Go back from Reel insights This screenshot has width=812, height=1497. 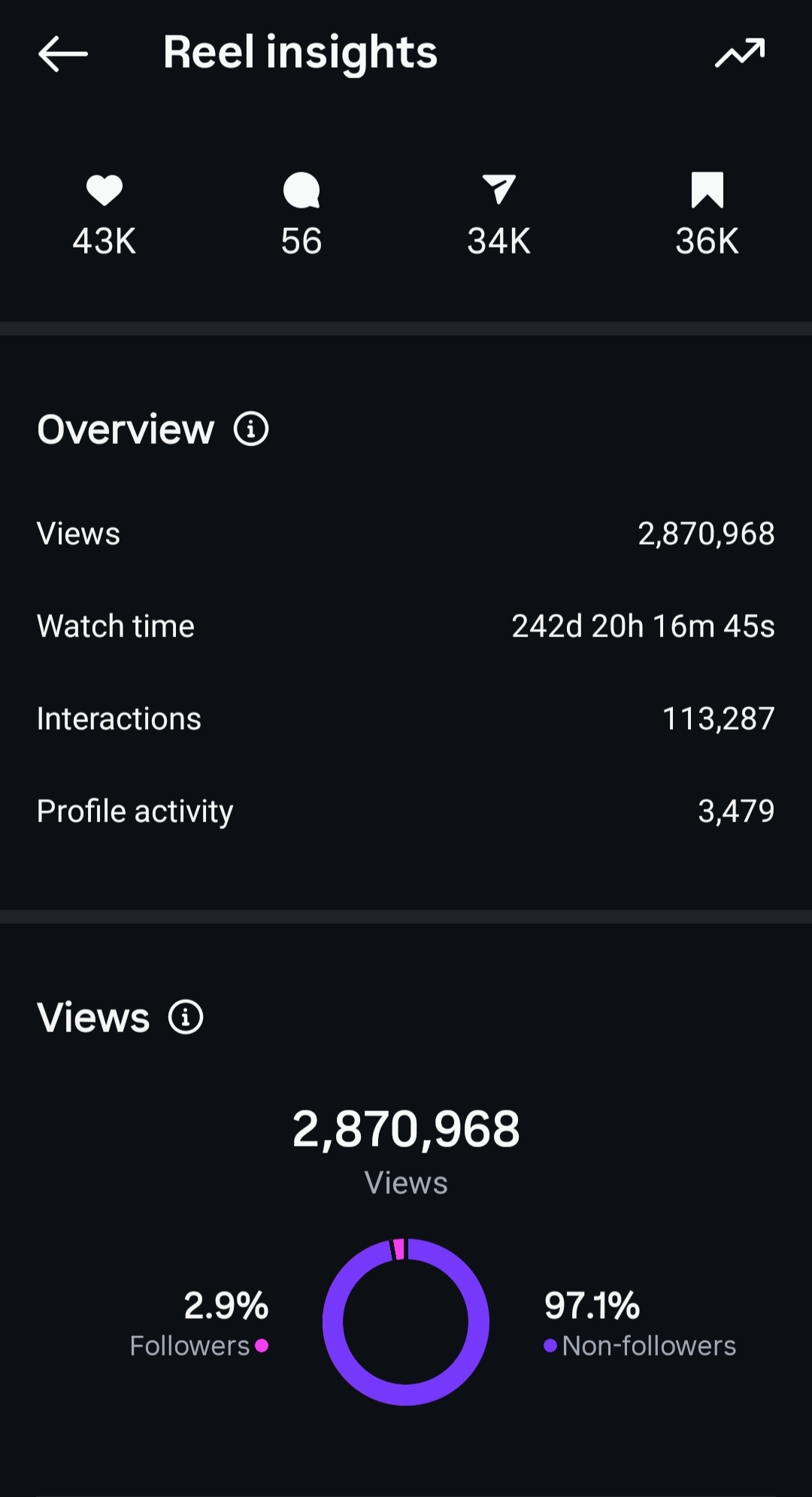click(62, 54)
